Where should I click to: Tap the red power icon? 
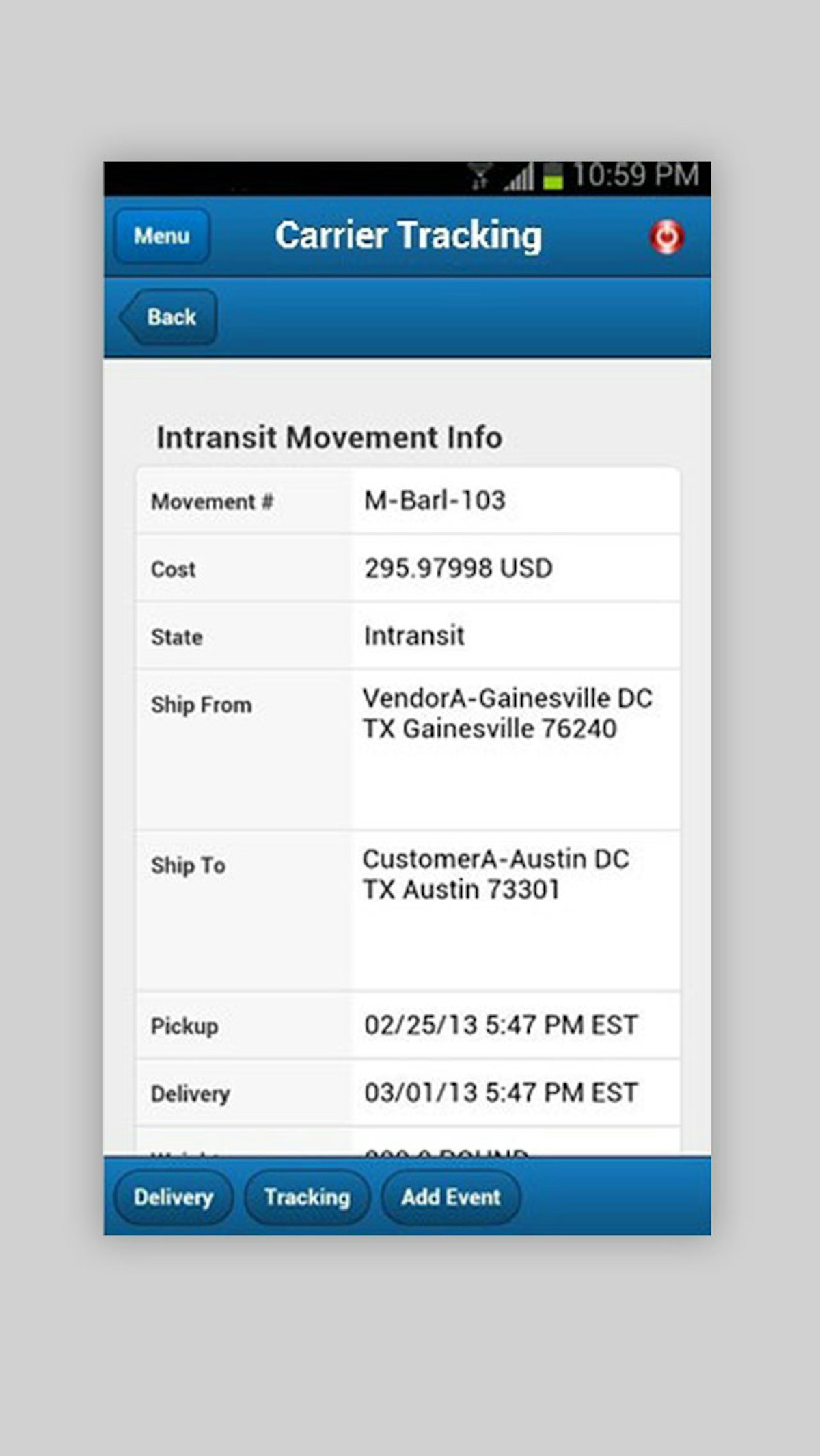pos(667,237)
